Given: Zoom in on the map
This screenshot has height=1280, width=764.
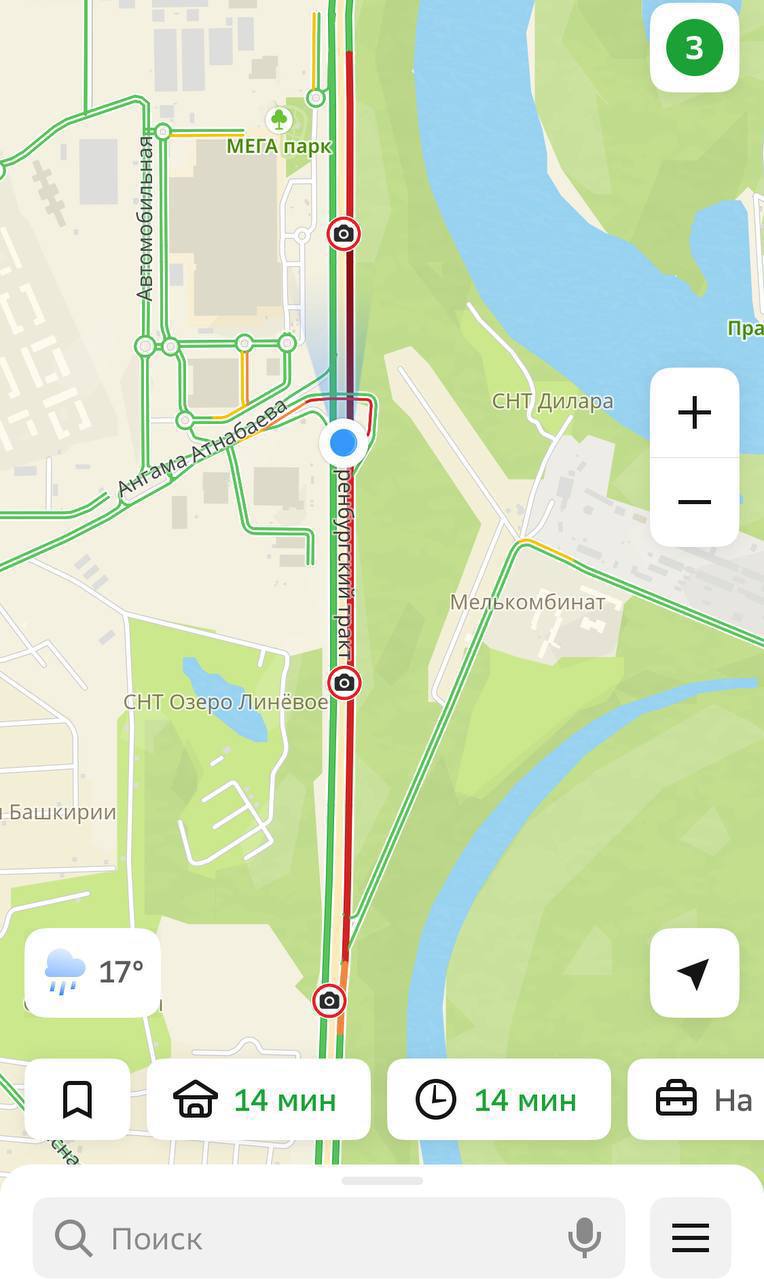Looking at the screenshot, I should click(694, 413).
